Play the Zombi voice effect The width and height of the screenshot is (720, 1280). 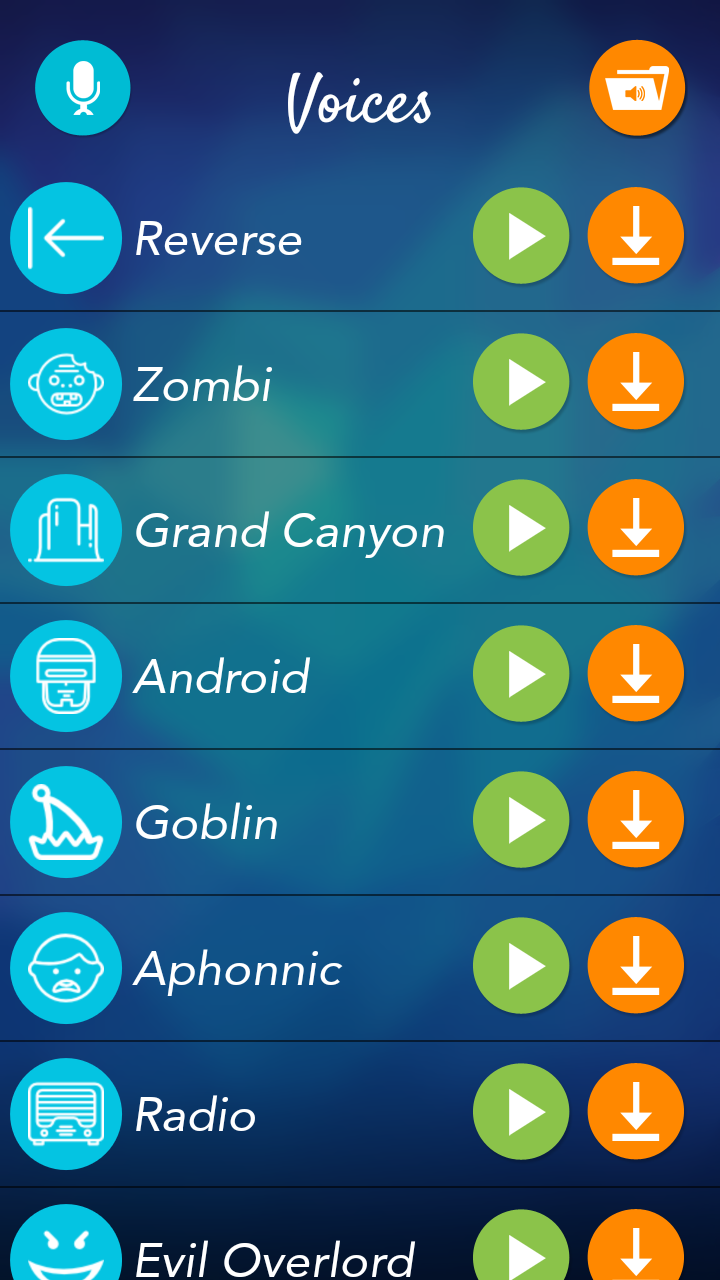tap(521, 381)
